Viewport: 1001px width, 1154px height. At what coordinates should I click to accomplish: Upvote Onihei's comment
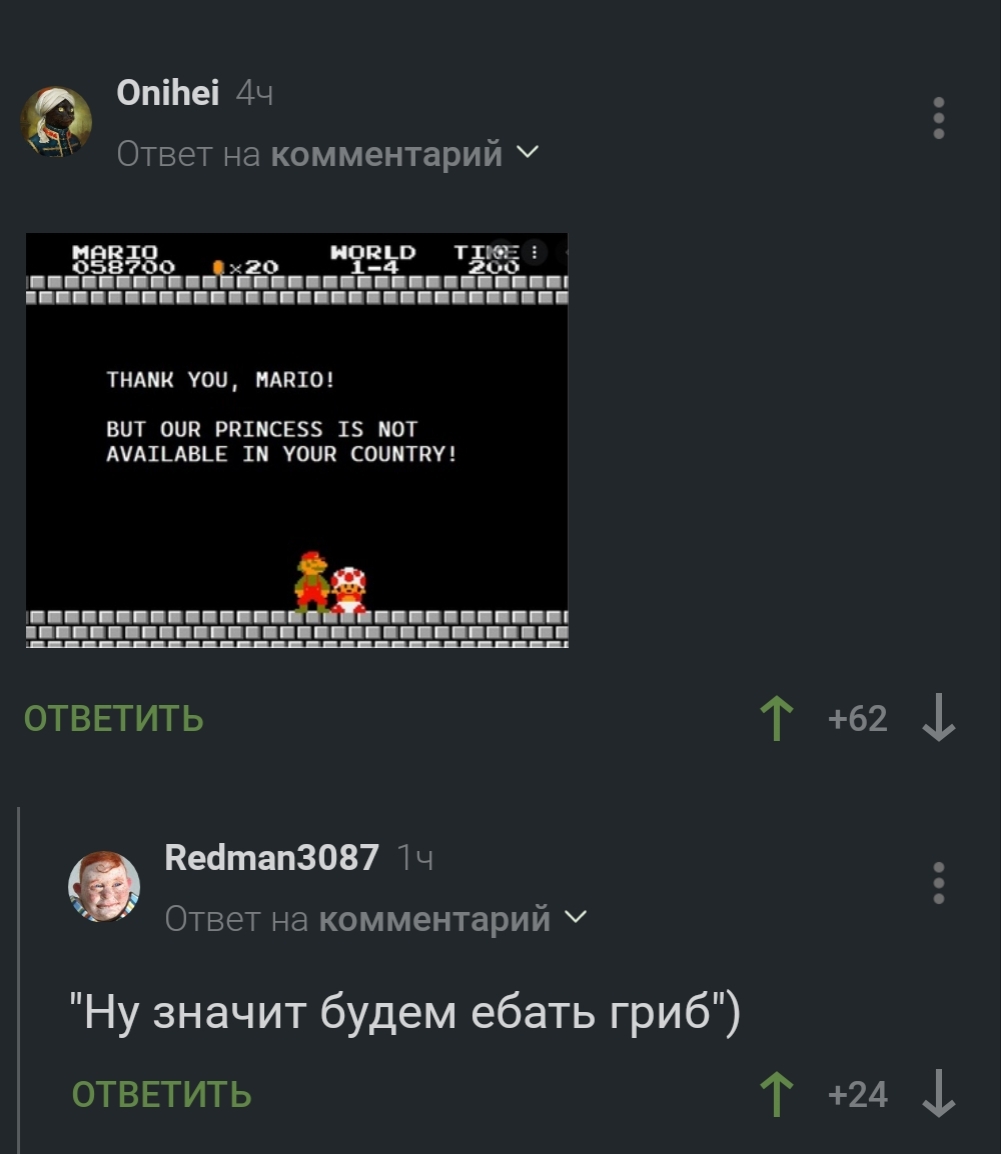click(x=777, y=718)
